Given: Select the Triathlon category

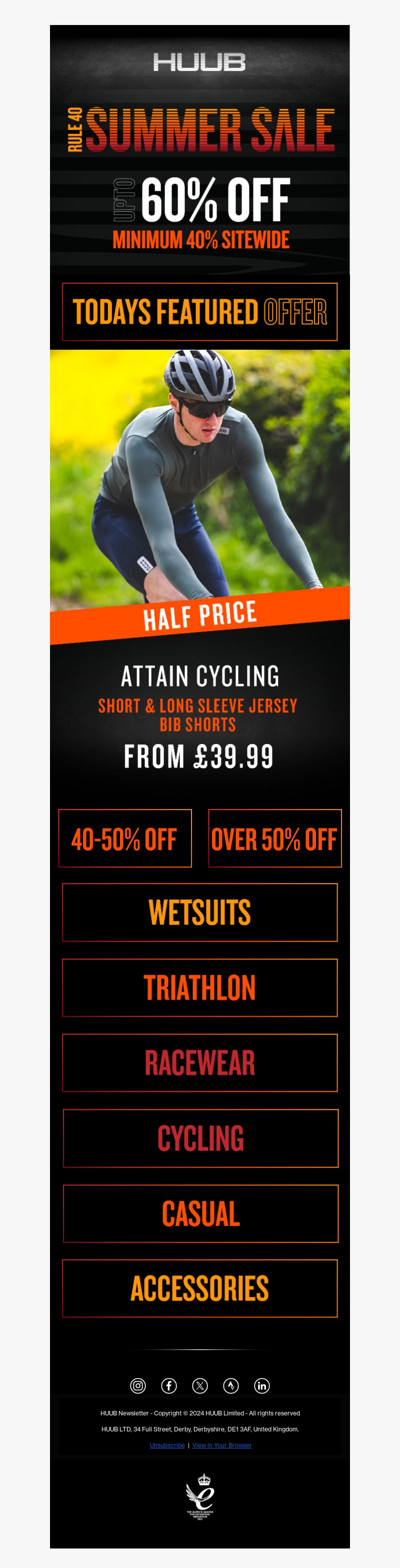Looking at the screenshot, I should [199, 987].
